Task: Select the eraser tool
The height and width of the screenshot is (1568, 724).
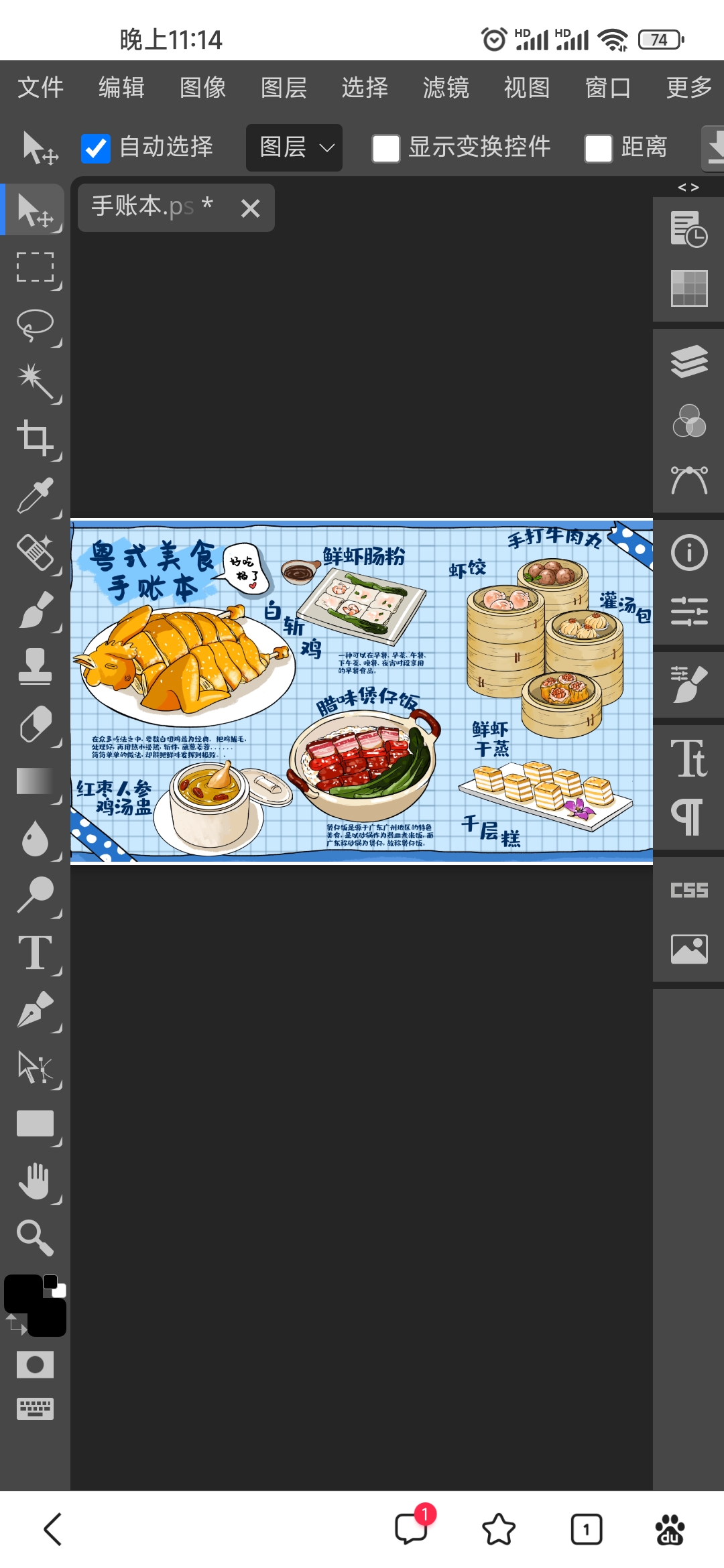Action: (35, 724)
